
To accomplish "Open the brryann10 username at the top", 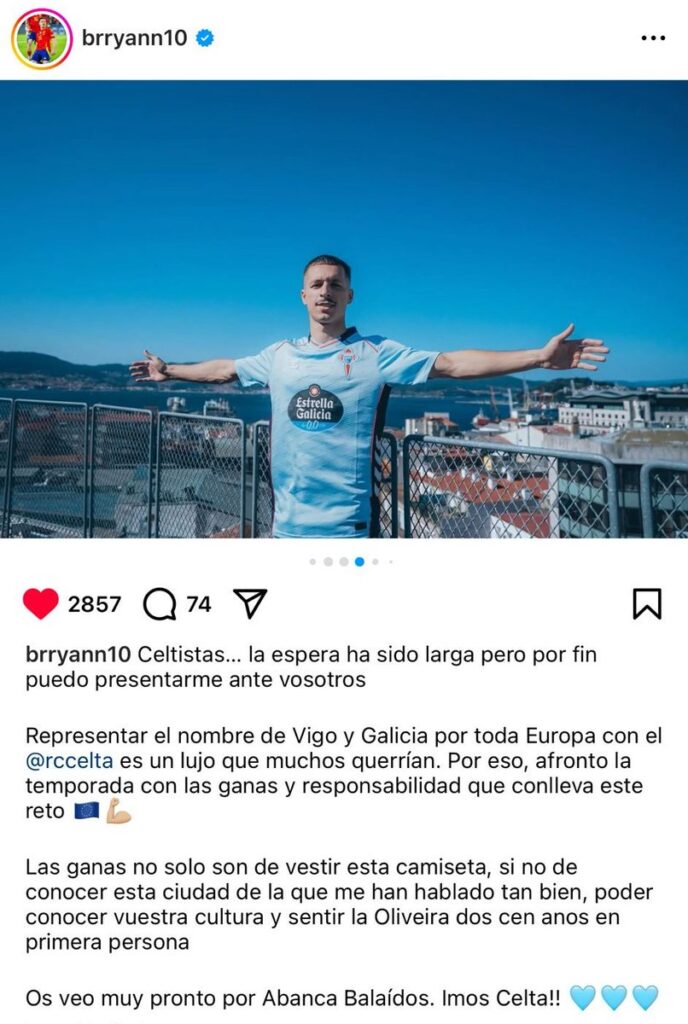I will pyautogui.click(x=134, y=39).
